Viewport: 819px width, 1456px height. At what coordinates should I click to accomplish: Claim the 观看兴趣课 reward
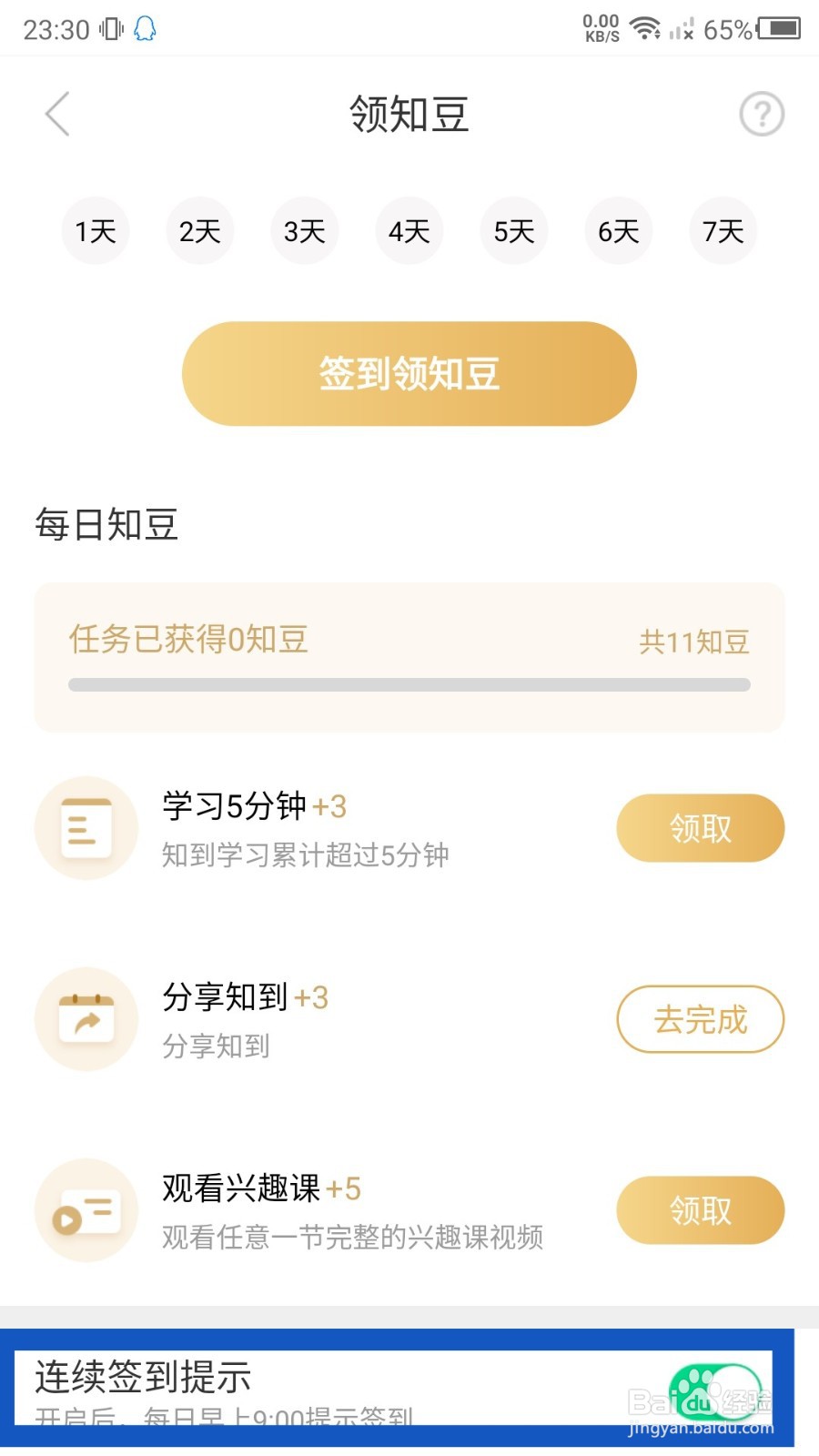coord(700,1210)
